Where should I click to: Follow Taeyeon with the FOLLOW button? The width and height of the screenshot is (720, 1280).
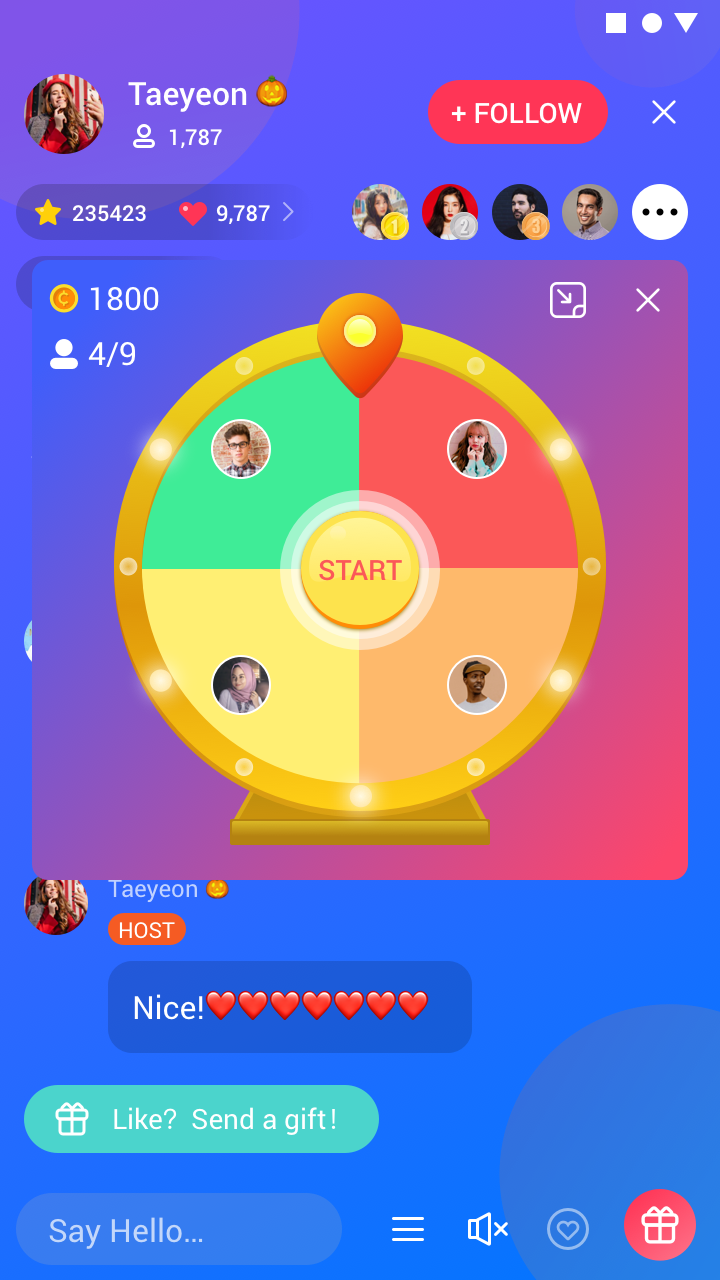click(x=517, y=112)
